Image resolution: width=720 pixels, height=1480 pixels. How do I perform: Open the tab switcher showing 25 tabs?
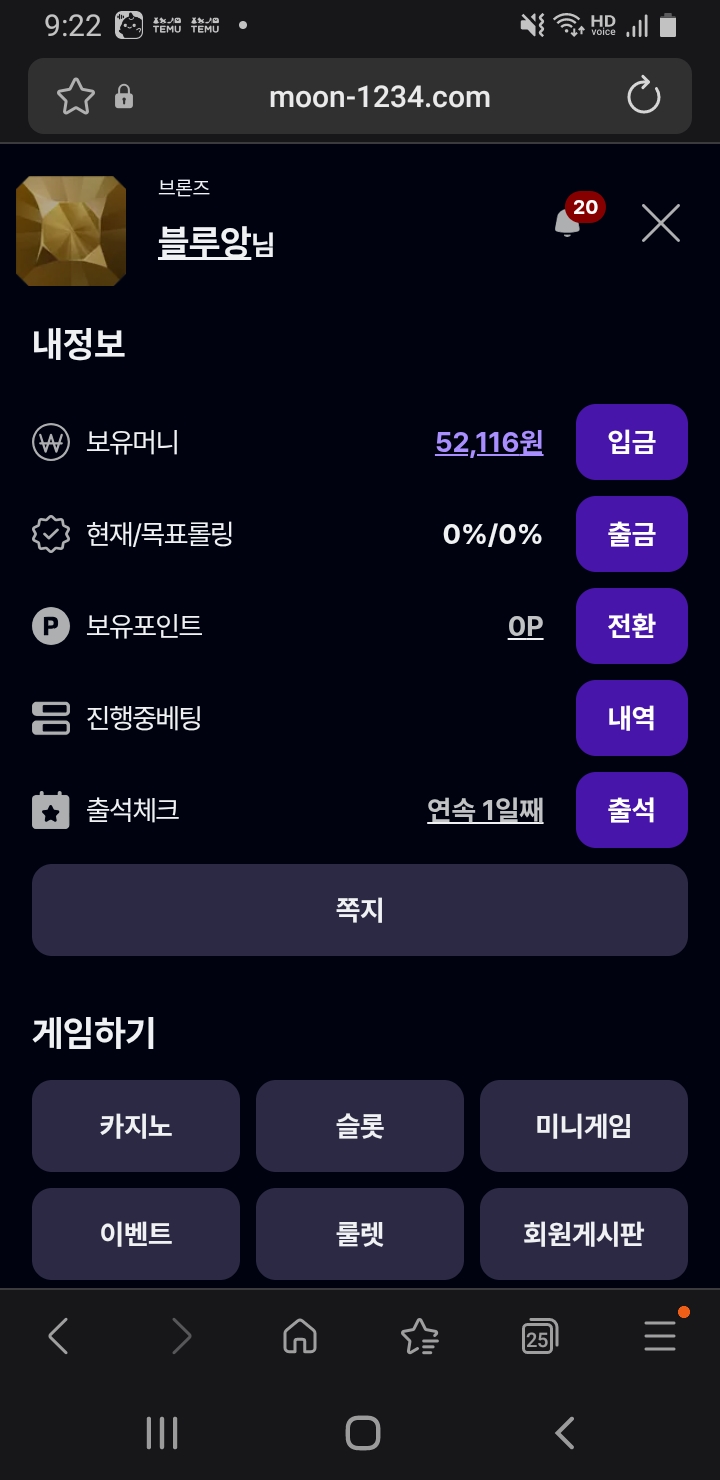click(x=540, y=1336)
